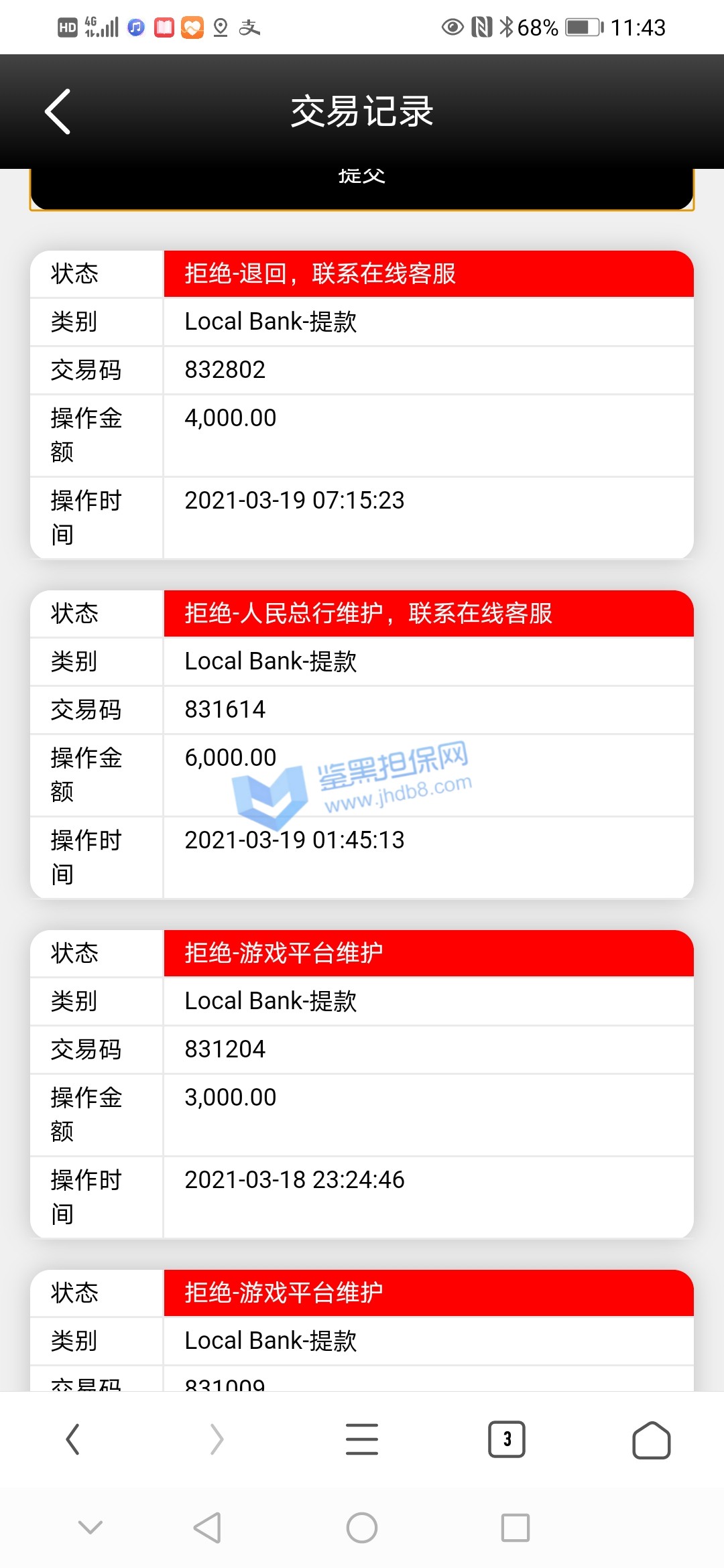Tap the 提交 submit button

361,186
